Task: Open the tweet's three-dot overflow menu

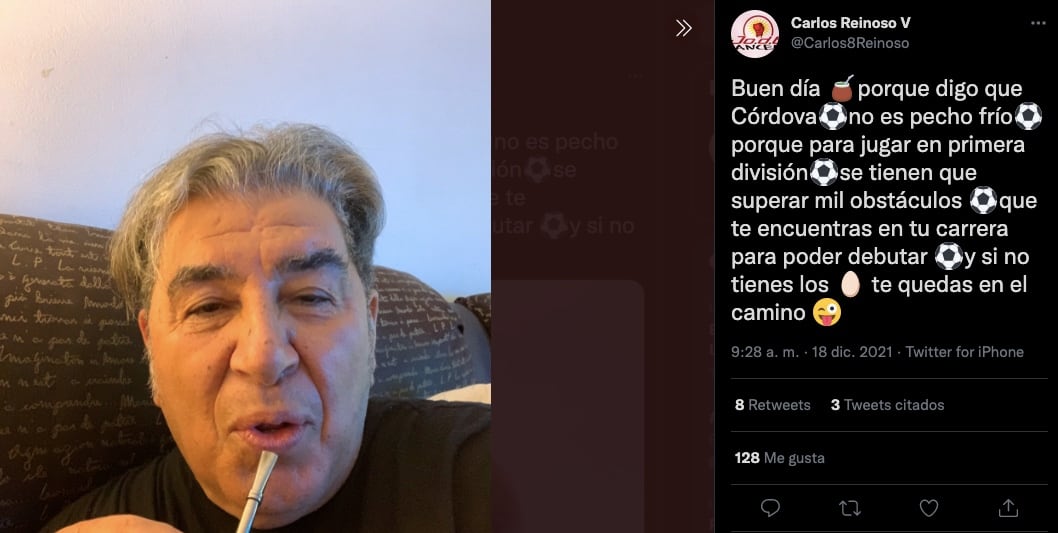Action: [1038, 23]
